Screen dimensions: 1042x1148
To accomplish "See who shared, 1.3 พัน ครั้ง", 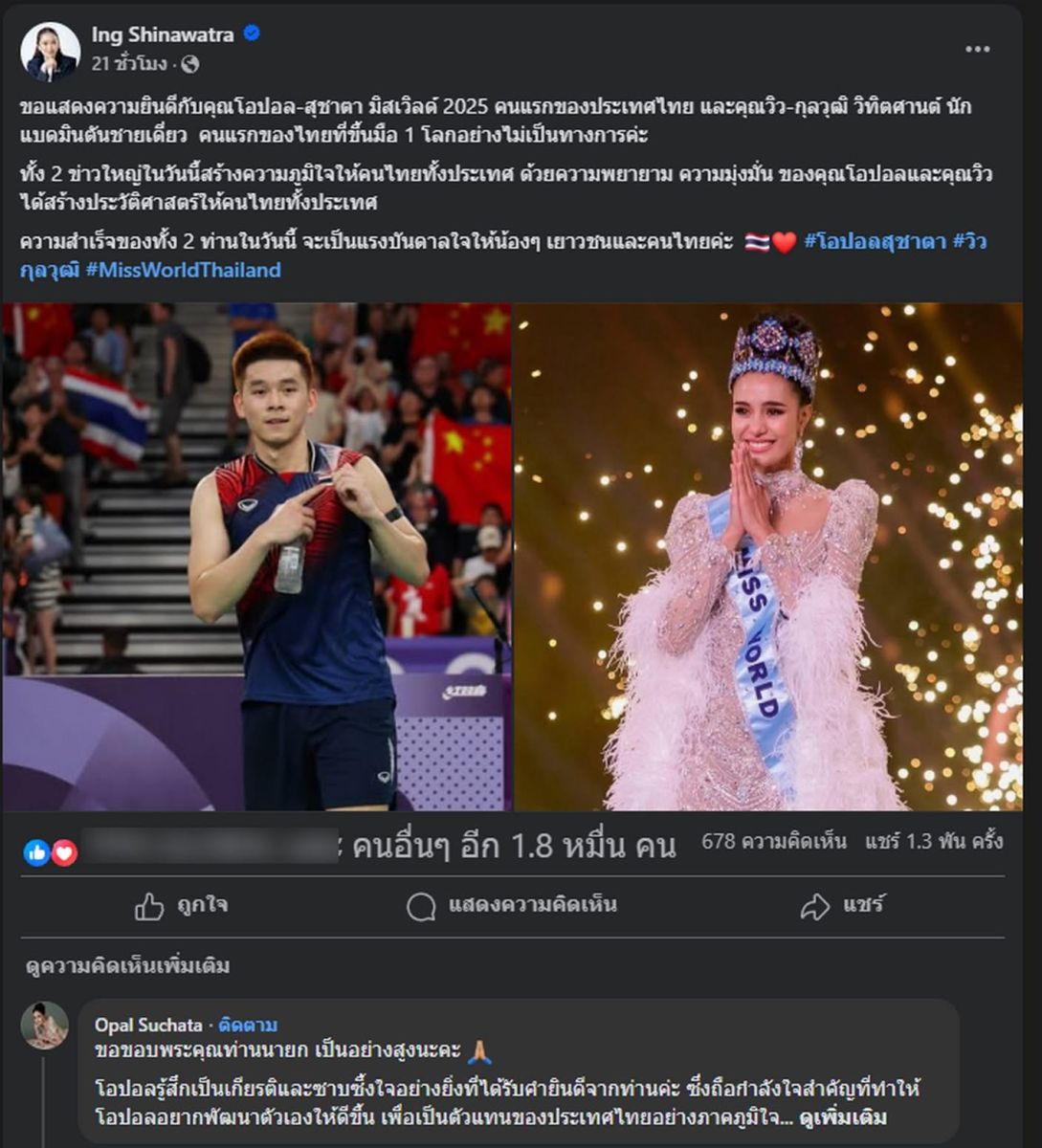I will tap(934, 842).
